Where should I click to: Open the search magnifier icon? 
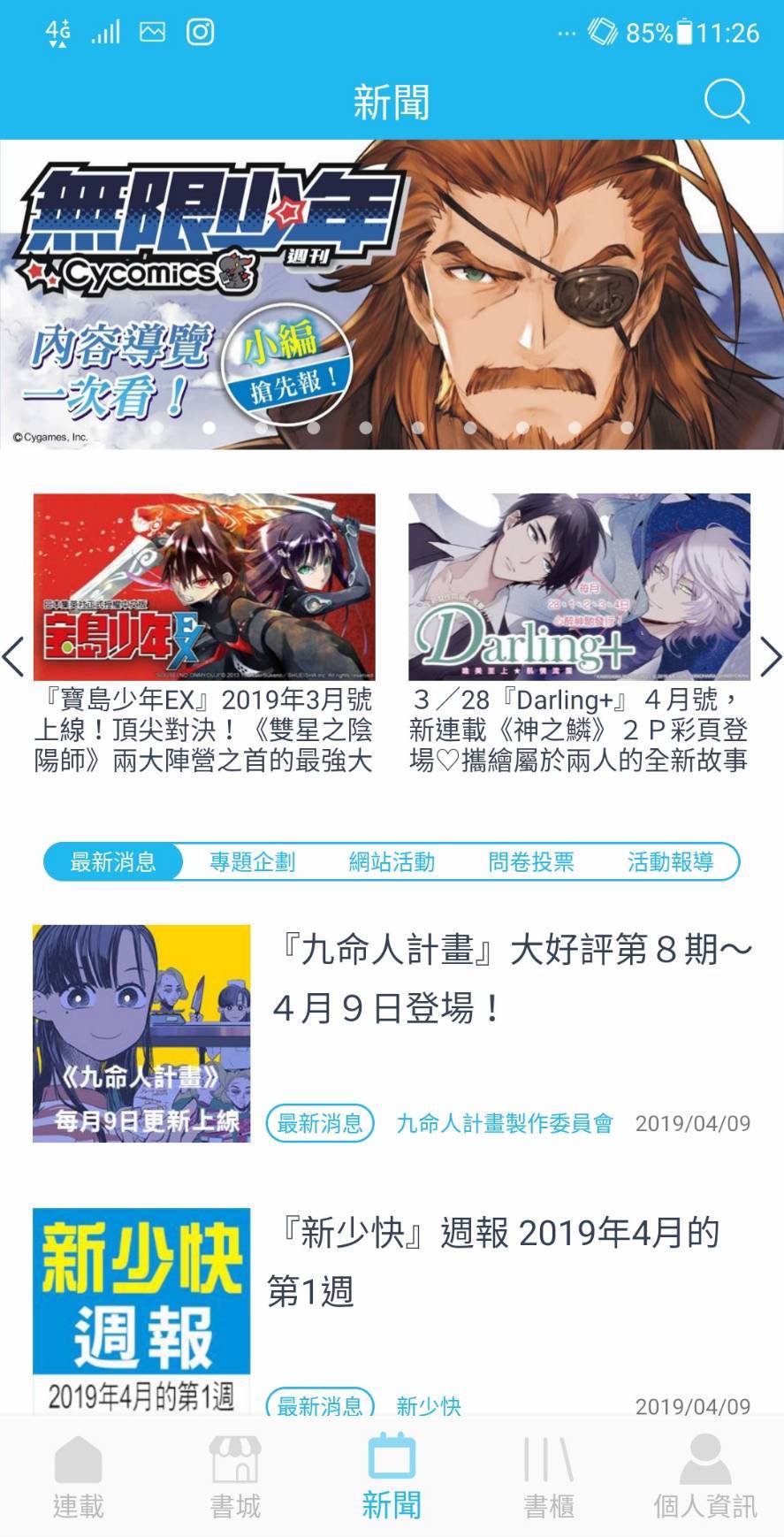tap(727, 102)
